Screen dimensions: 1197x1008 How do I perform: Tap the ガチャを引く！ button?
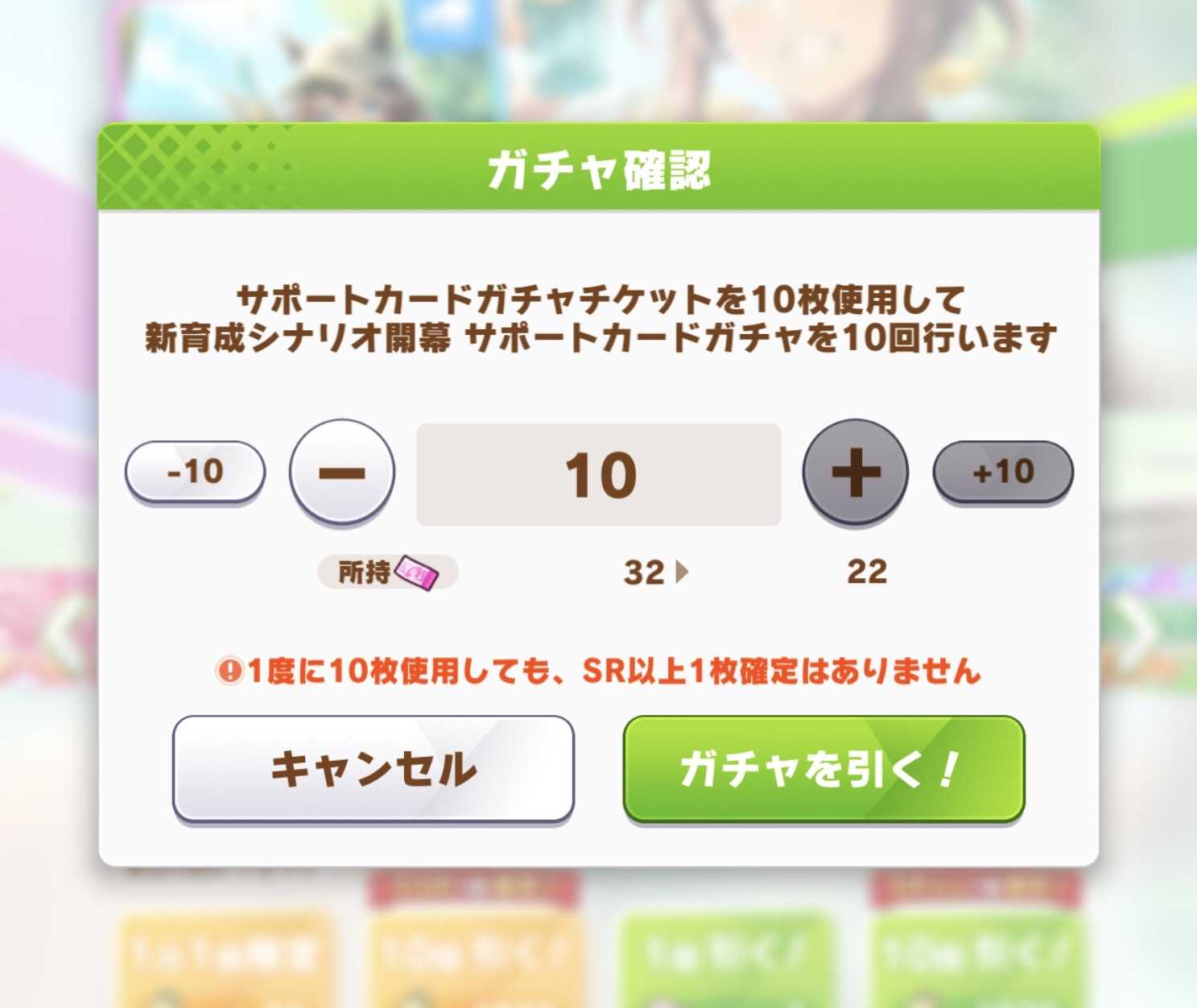[823, 768]
